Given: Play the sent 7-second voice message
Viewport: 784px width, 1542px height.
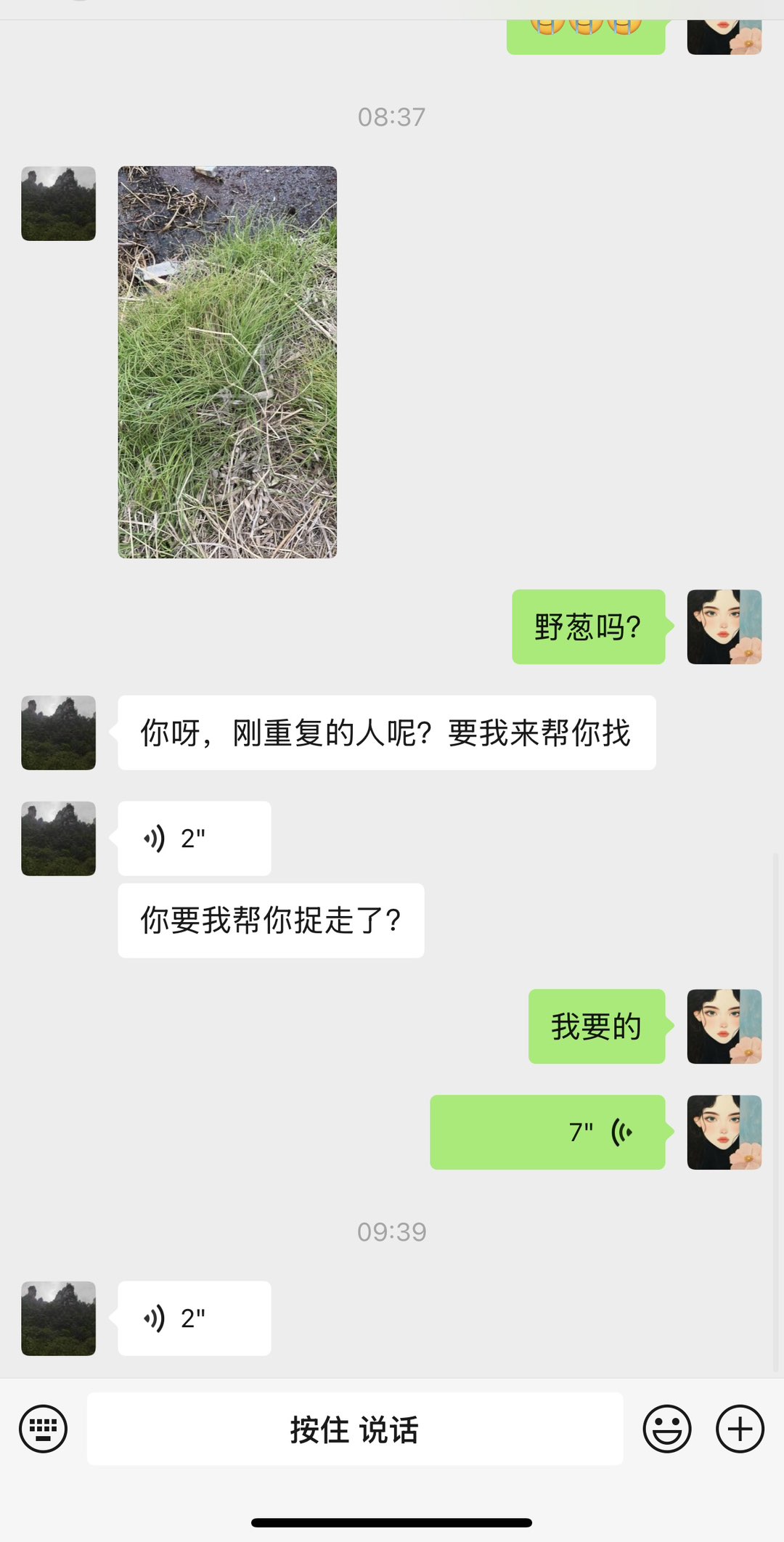Looking at the screenshot, I should pyautogui.click(x=547, y=1132).
